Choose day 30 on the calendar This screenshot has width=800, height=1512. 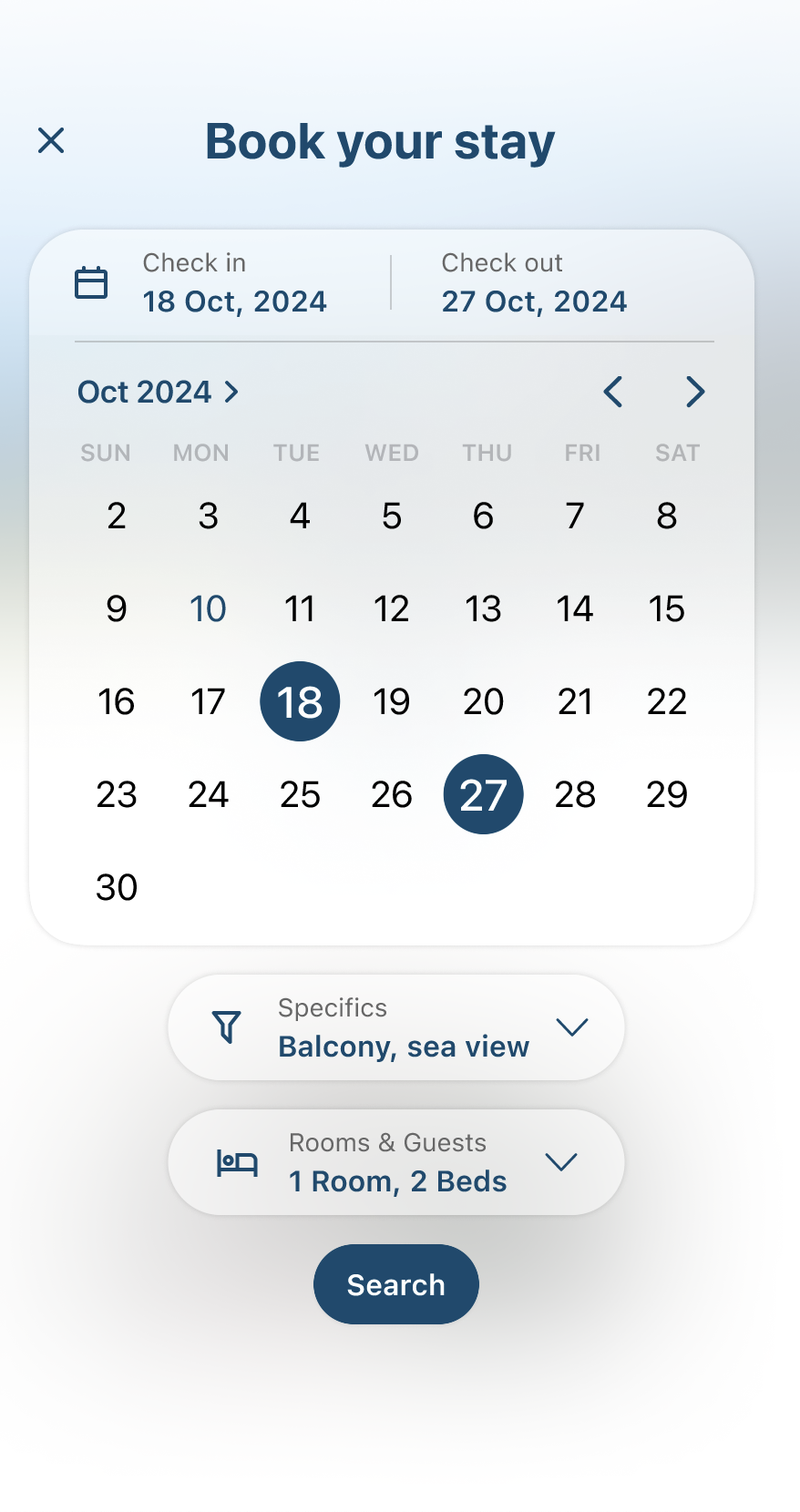click(117, 887)
